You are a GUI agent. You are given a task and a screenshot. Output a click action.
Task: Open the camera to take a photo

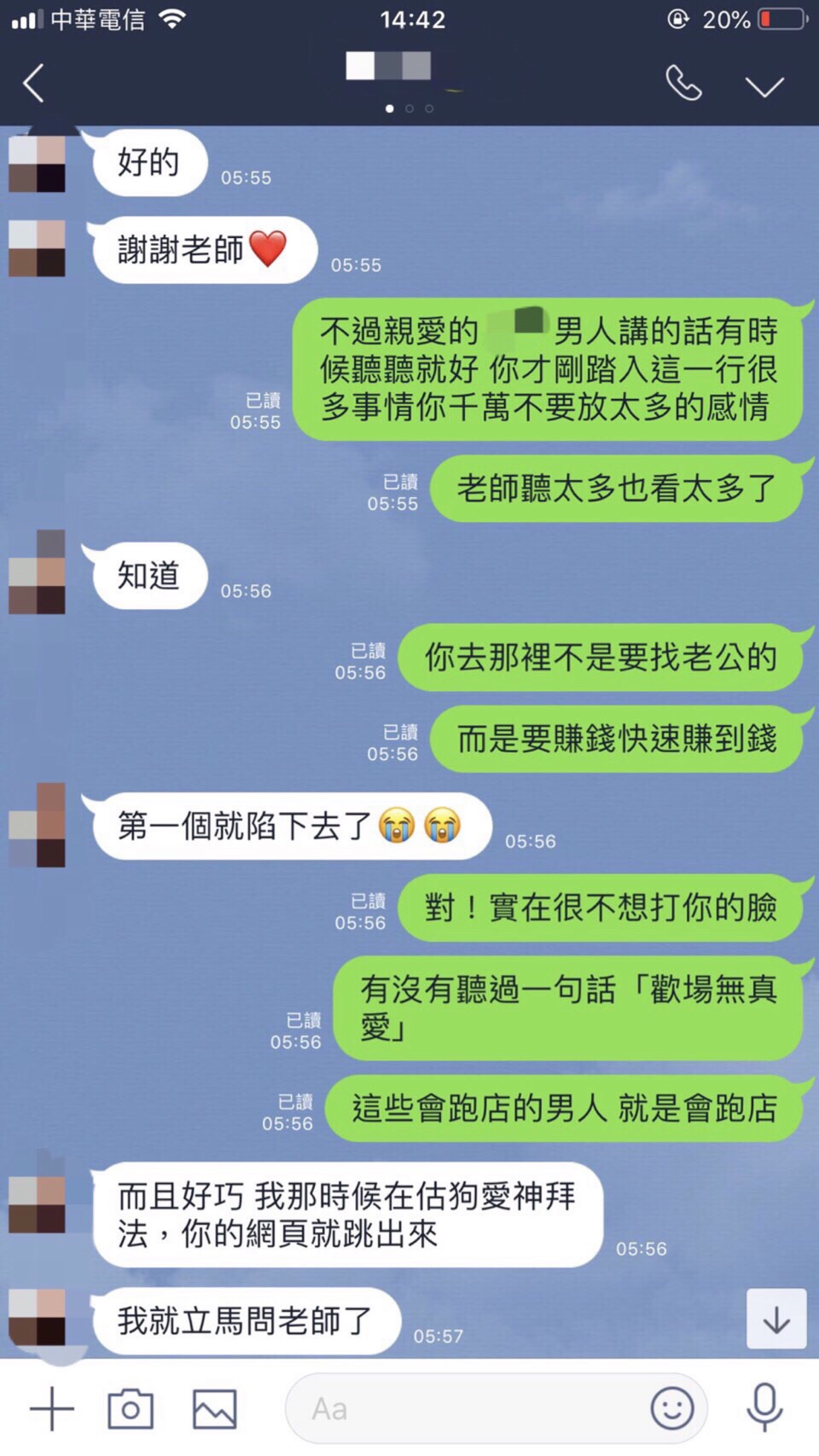tap(131, 1408)
